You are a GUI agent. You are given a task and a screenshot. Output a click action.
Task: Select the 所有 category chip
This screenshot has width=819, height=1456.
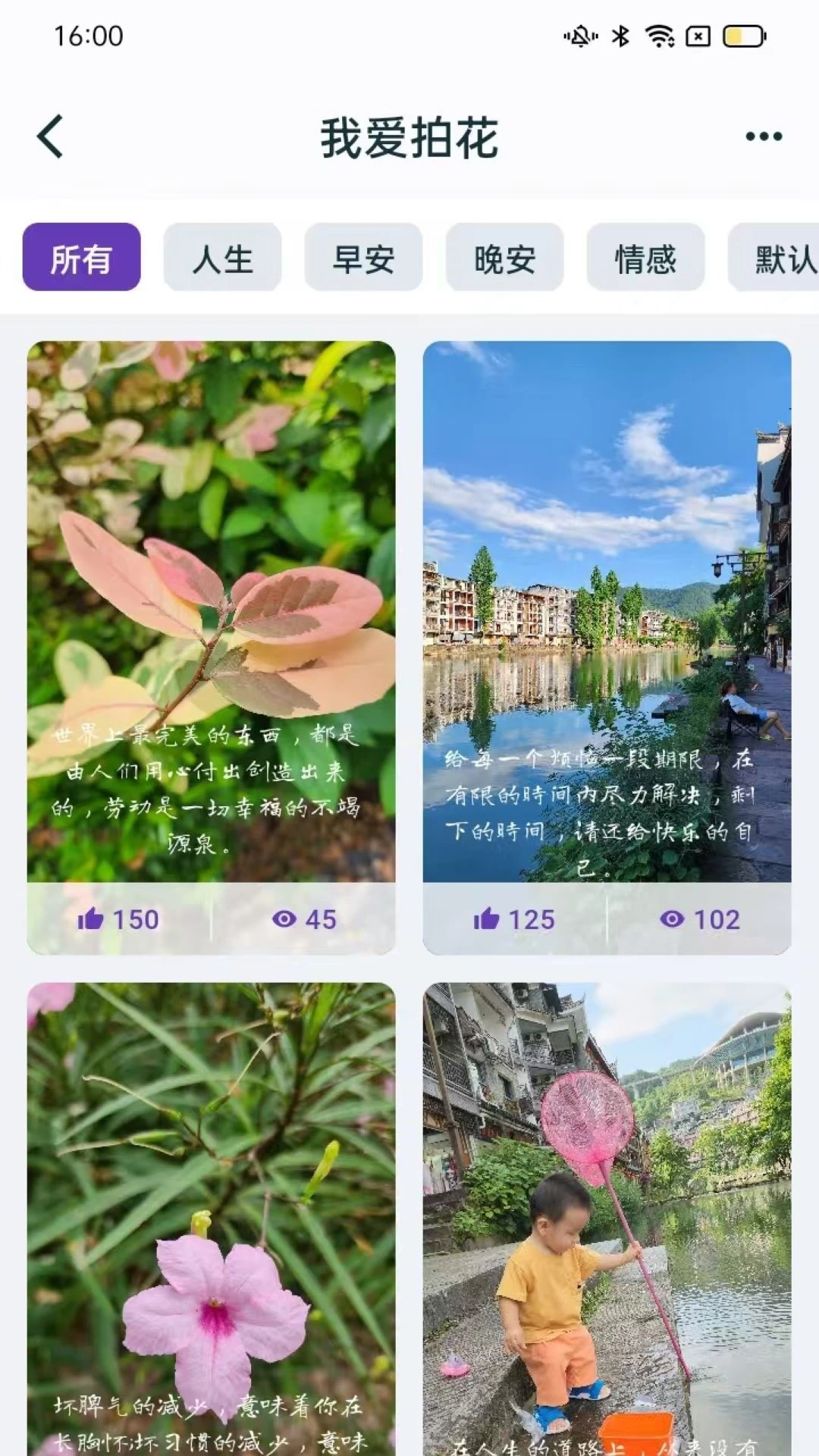click(81, 258)
